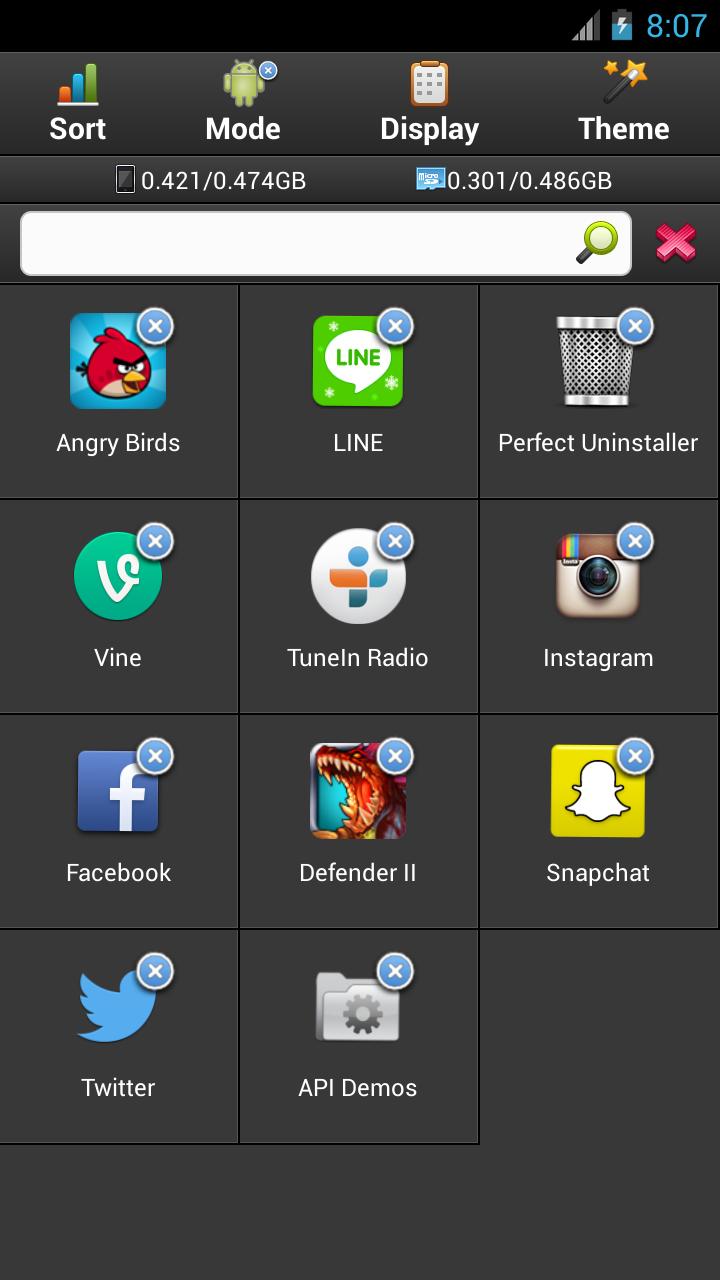Tap the Perfect Uninstaller trash icon
Screen dimensions: 720x1280
click(598, 360)
